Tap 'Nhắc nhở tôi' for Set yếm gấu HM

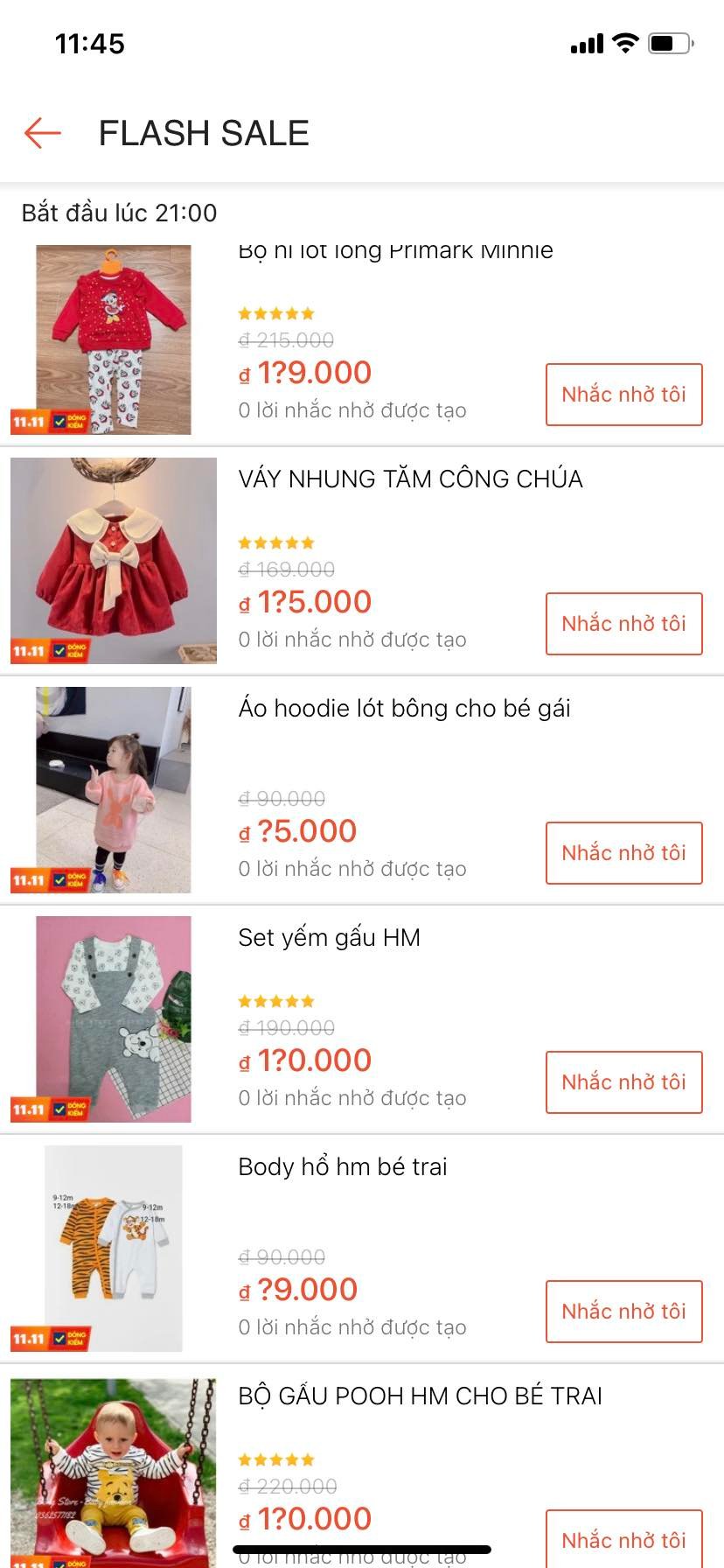coord(623,1082)
